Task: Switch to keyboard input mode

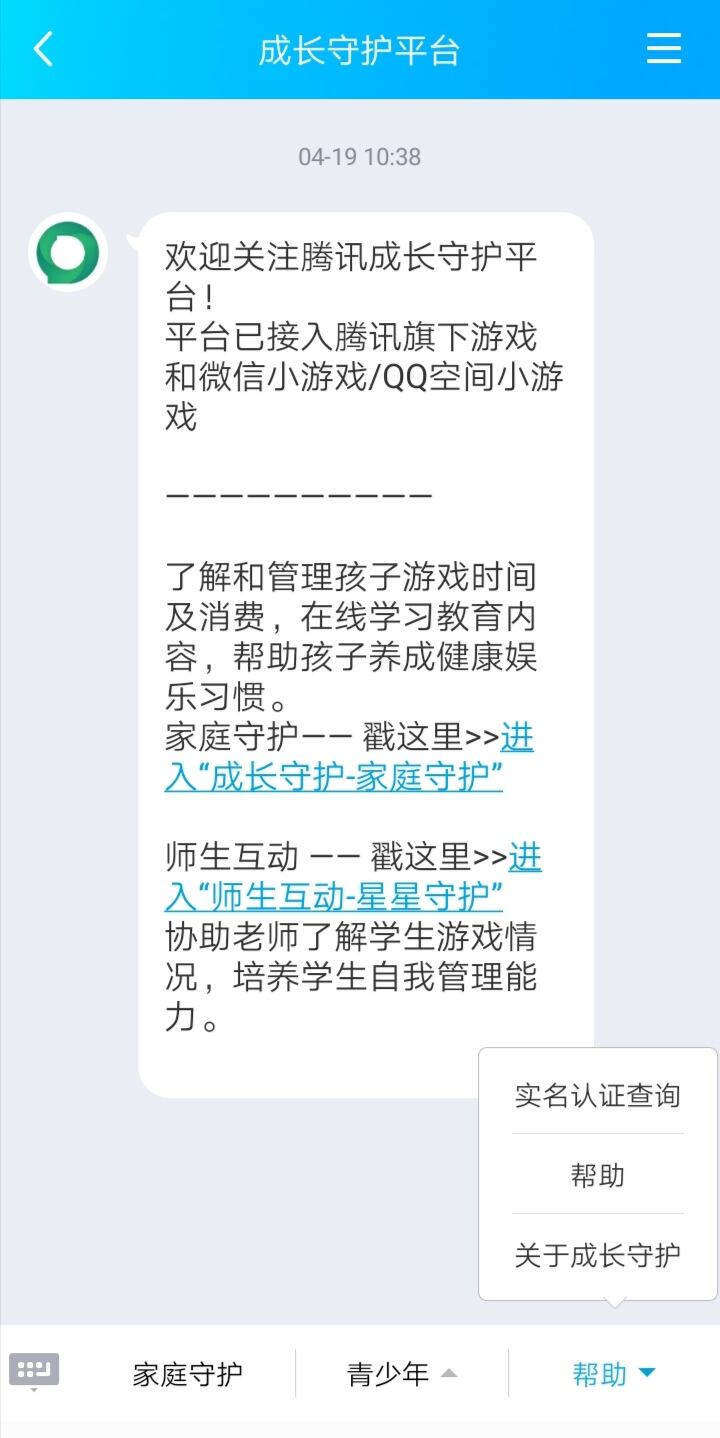Action: pos(34,1371)
